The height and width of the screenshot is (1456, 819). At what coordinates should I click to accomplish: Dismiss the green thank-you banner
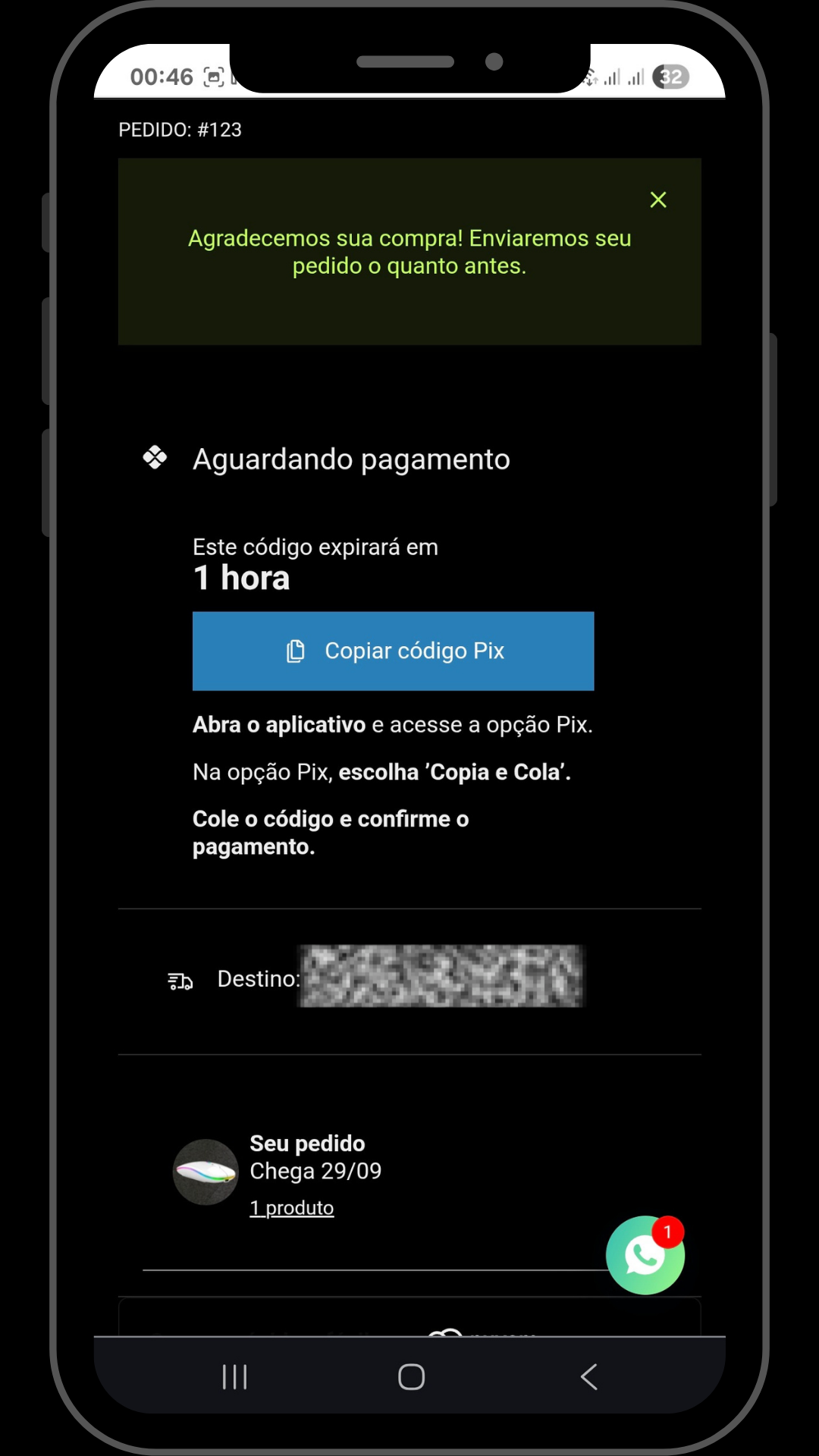[x=657, y=199]
